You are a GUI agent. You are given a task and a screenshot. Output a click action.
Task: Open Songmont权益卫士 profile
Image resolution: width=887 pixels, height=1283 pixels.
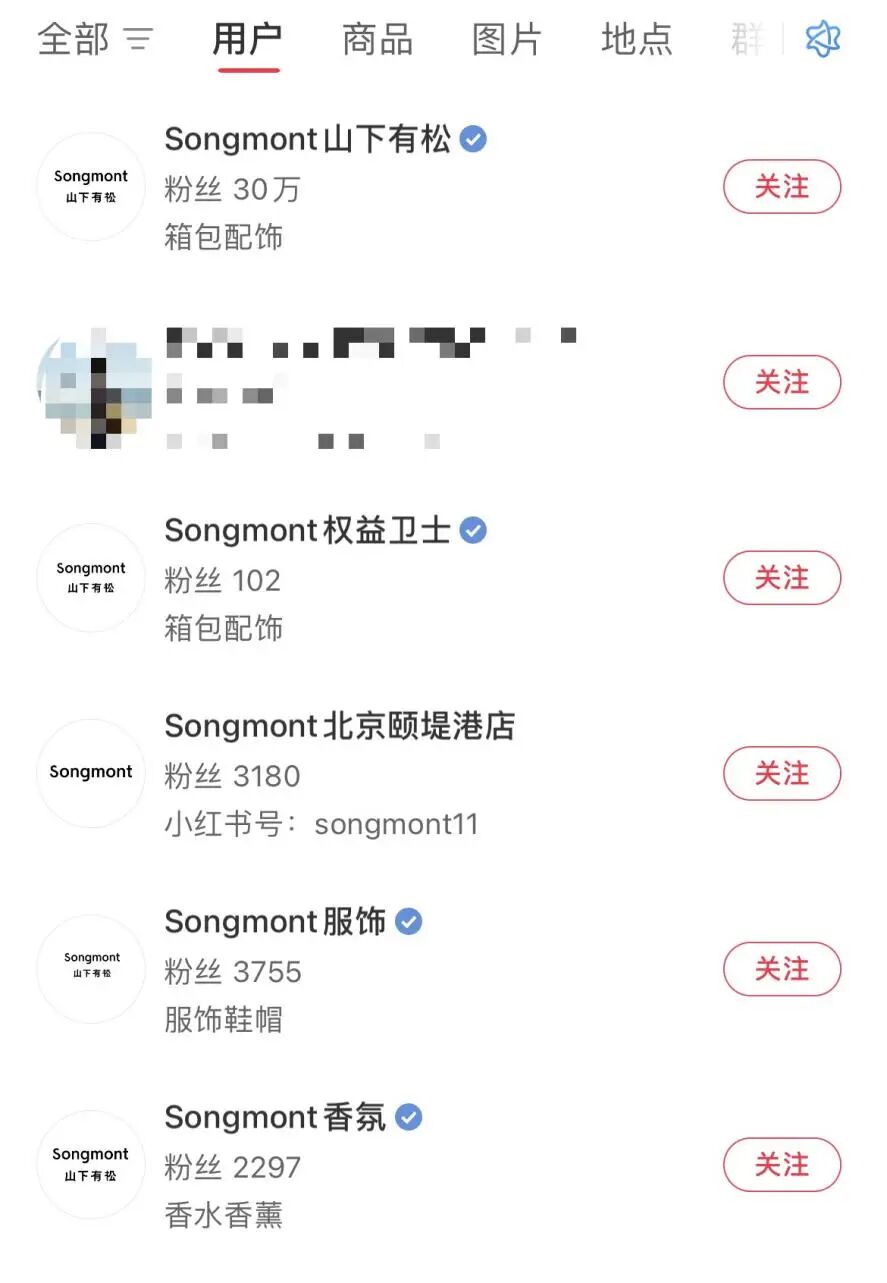point(307,531)
